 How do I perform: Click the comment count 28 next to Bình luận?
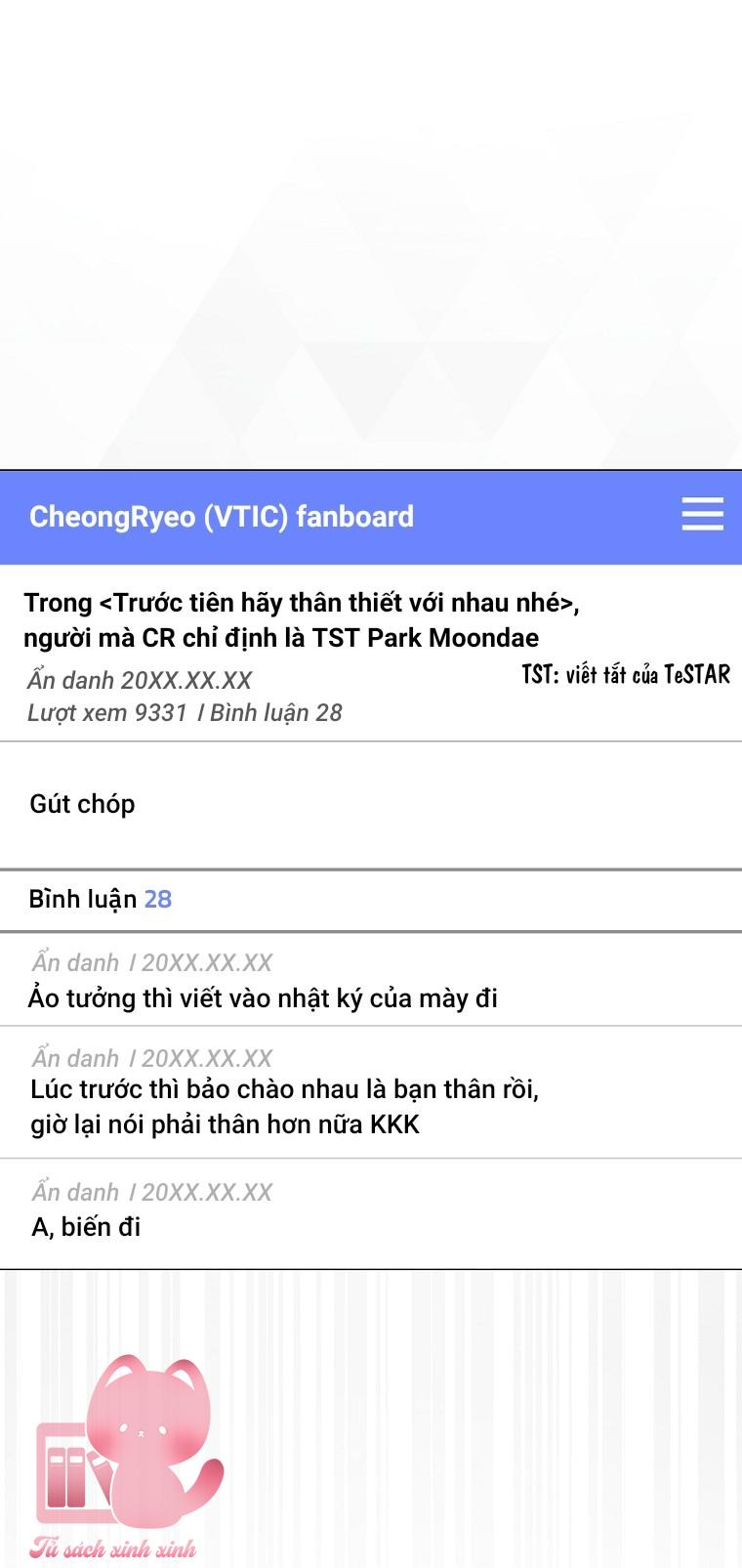(159, 898)
